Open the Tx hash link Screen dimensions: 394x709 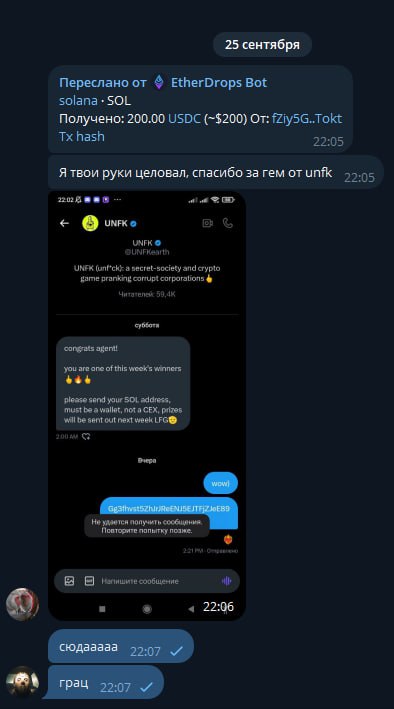click(x=81, y=137)
